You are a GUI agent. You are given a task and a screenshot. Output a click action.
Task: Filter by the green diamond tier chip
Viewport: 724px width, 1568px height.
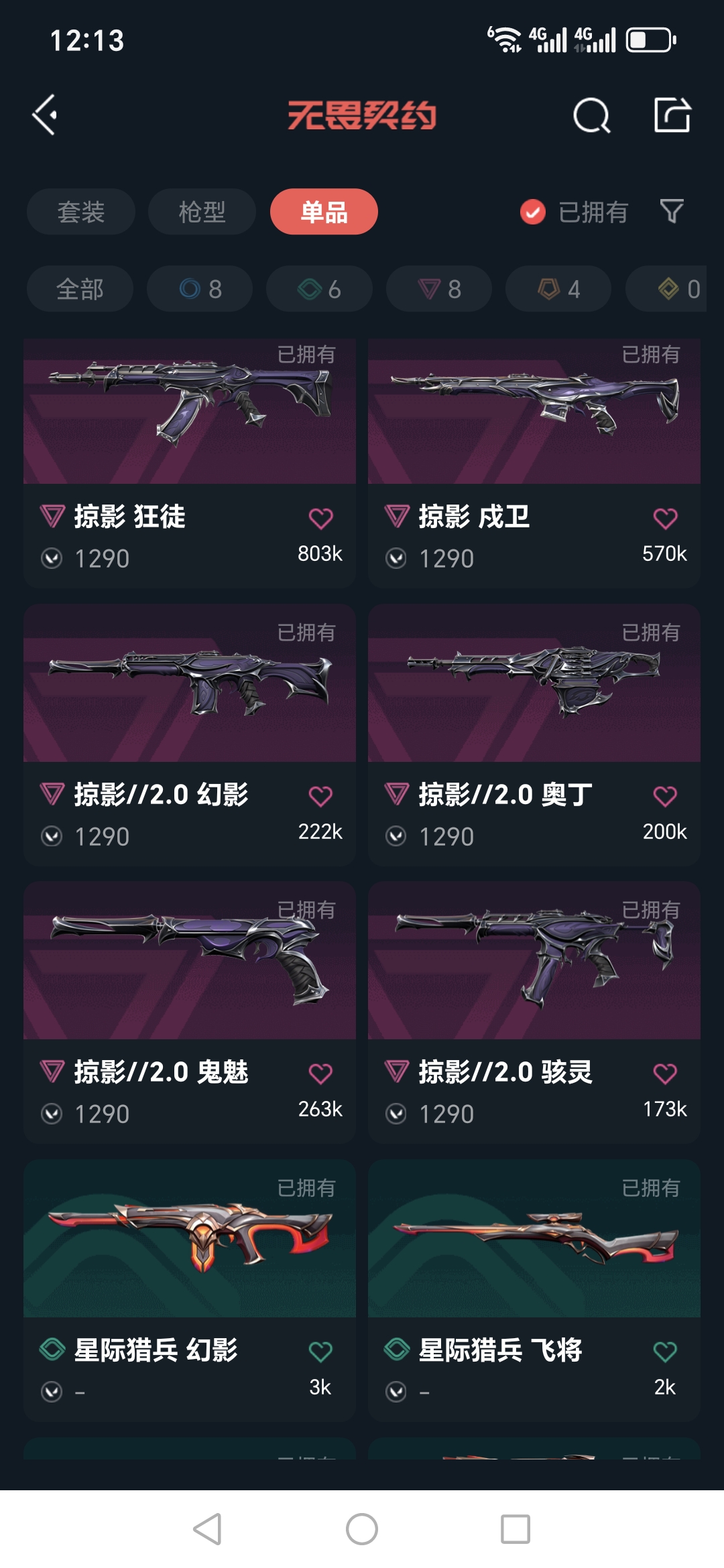[319, 289]
